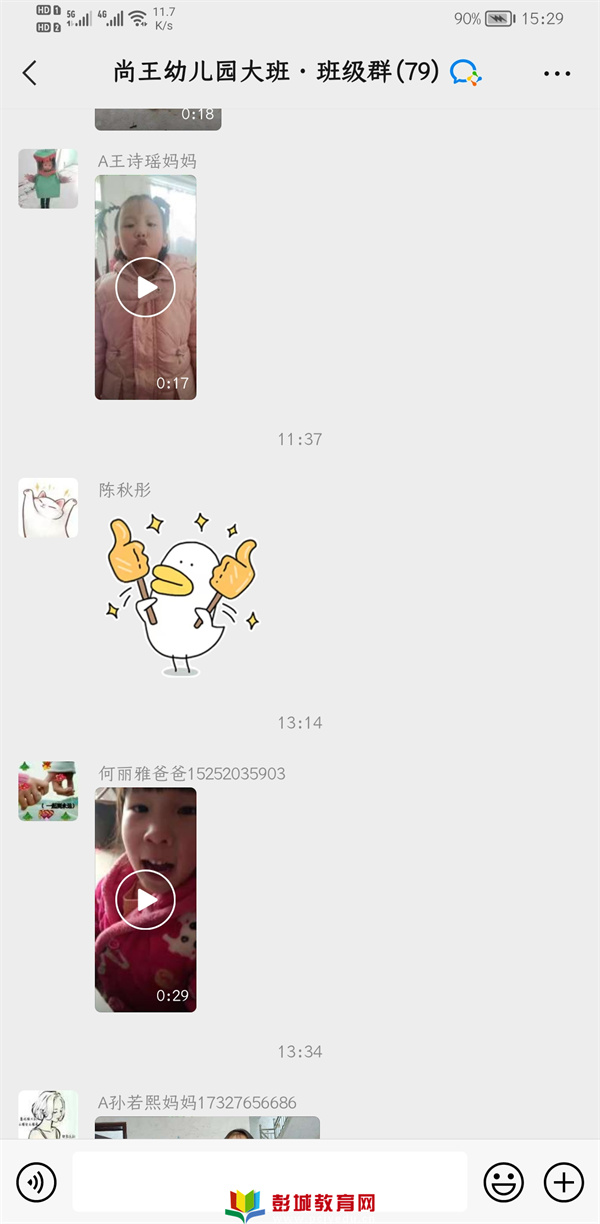Tap the message text input box
This screenshot has width=600, height=1224.
[x=270, y=1182]
